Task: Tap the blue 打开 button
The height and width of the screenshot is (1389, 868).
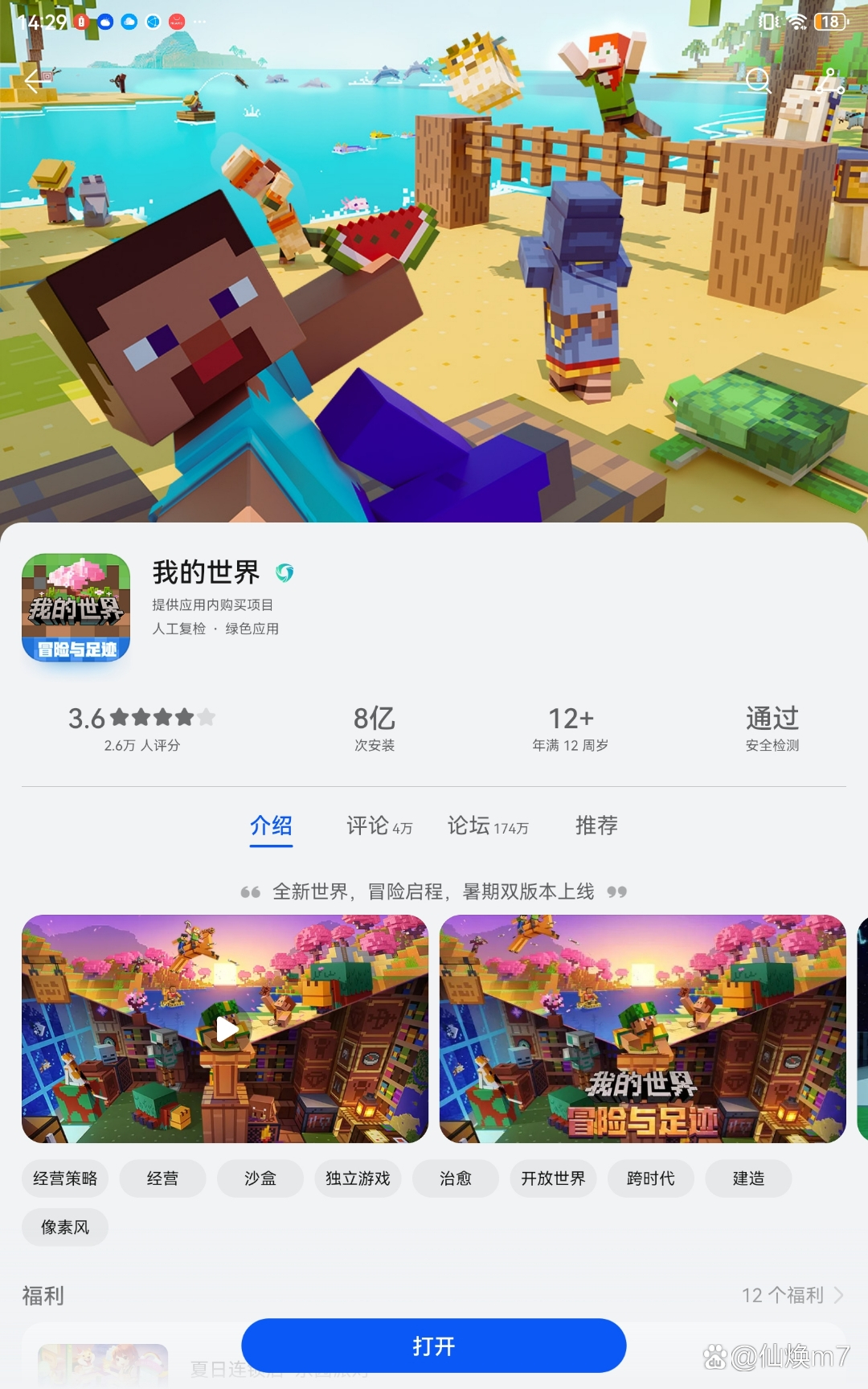Action: point(434,1346)
